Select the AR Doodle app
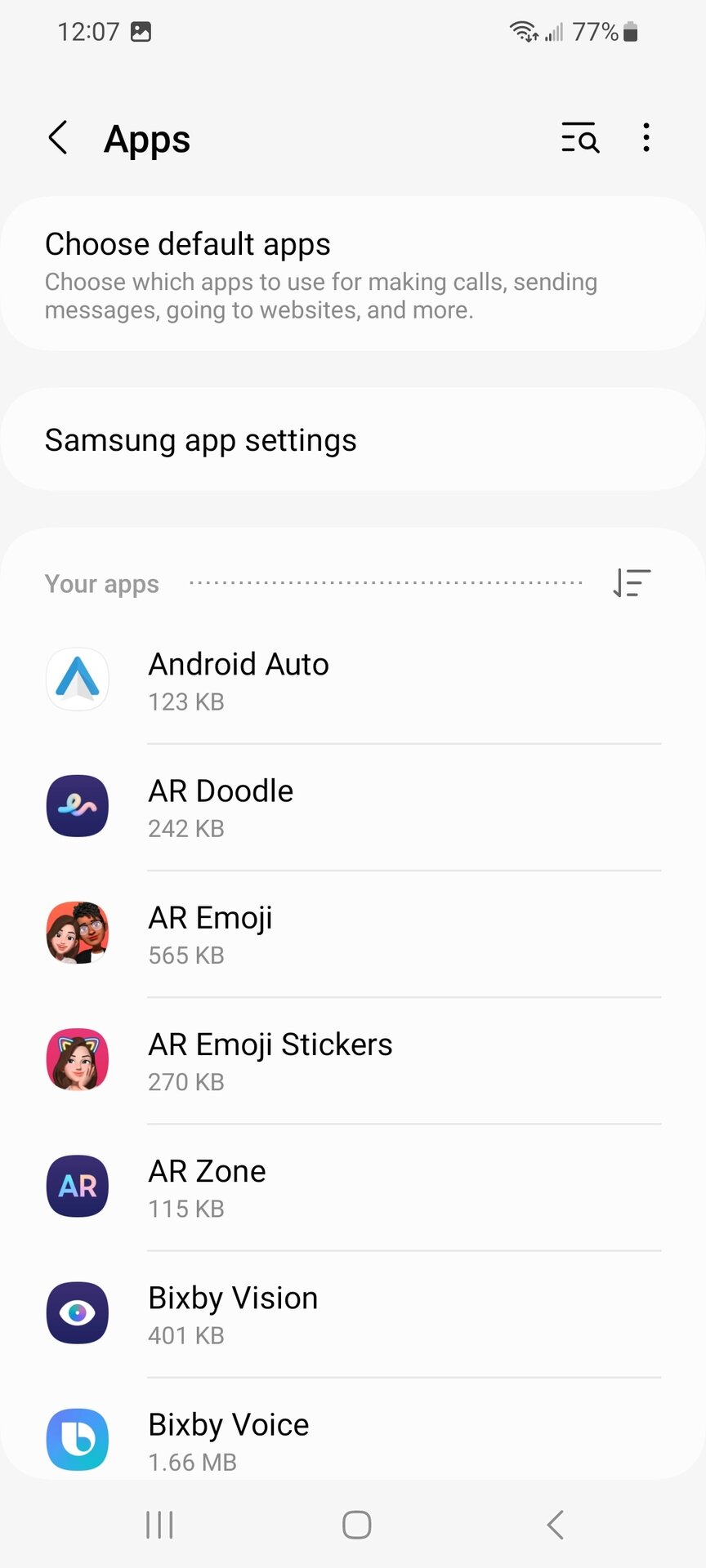Screen dimensions: 706x1568 click(x=353, y=807)
